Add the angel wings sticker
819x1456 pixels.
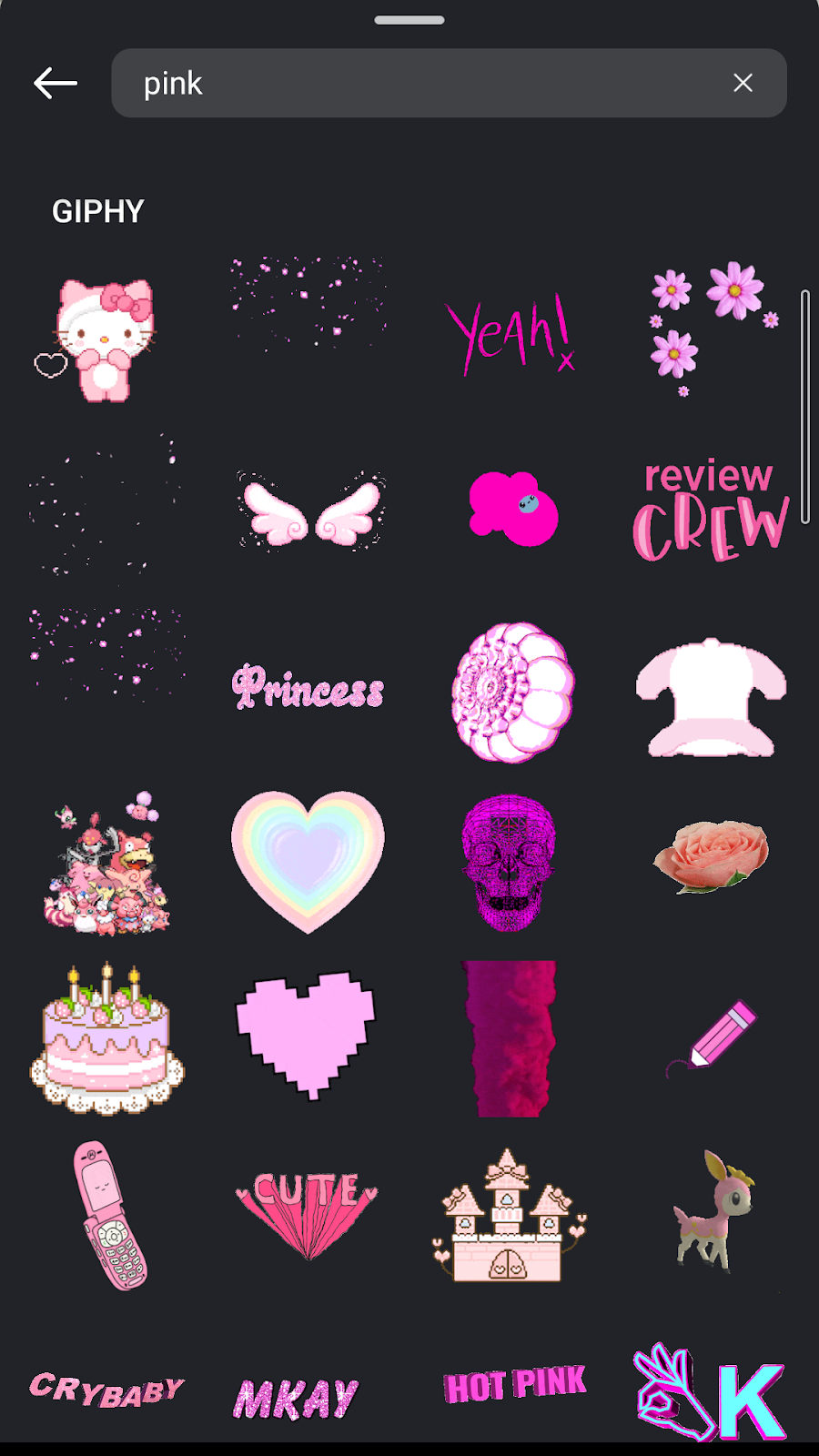309,511
